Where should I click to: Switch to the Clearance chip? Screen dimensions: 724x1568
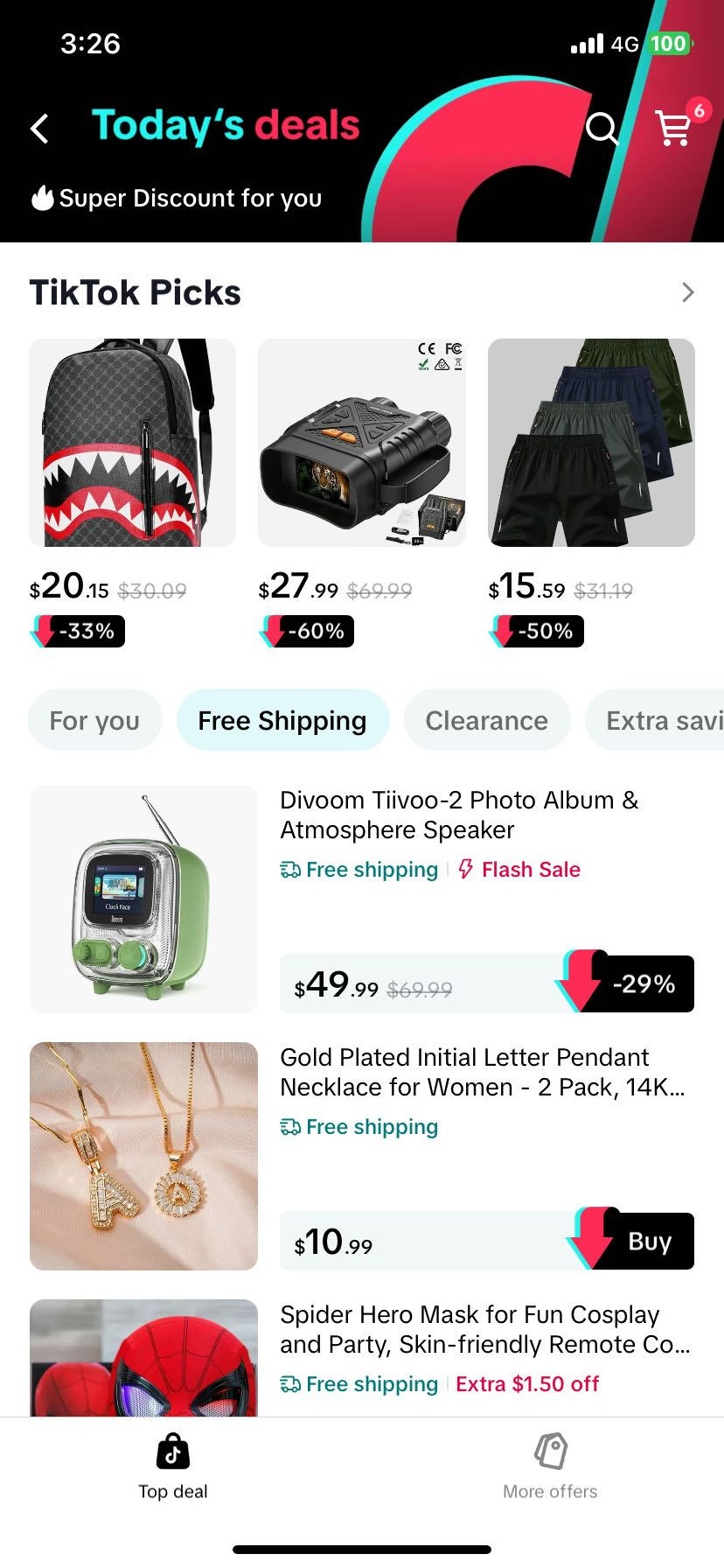[486, 720]
